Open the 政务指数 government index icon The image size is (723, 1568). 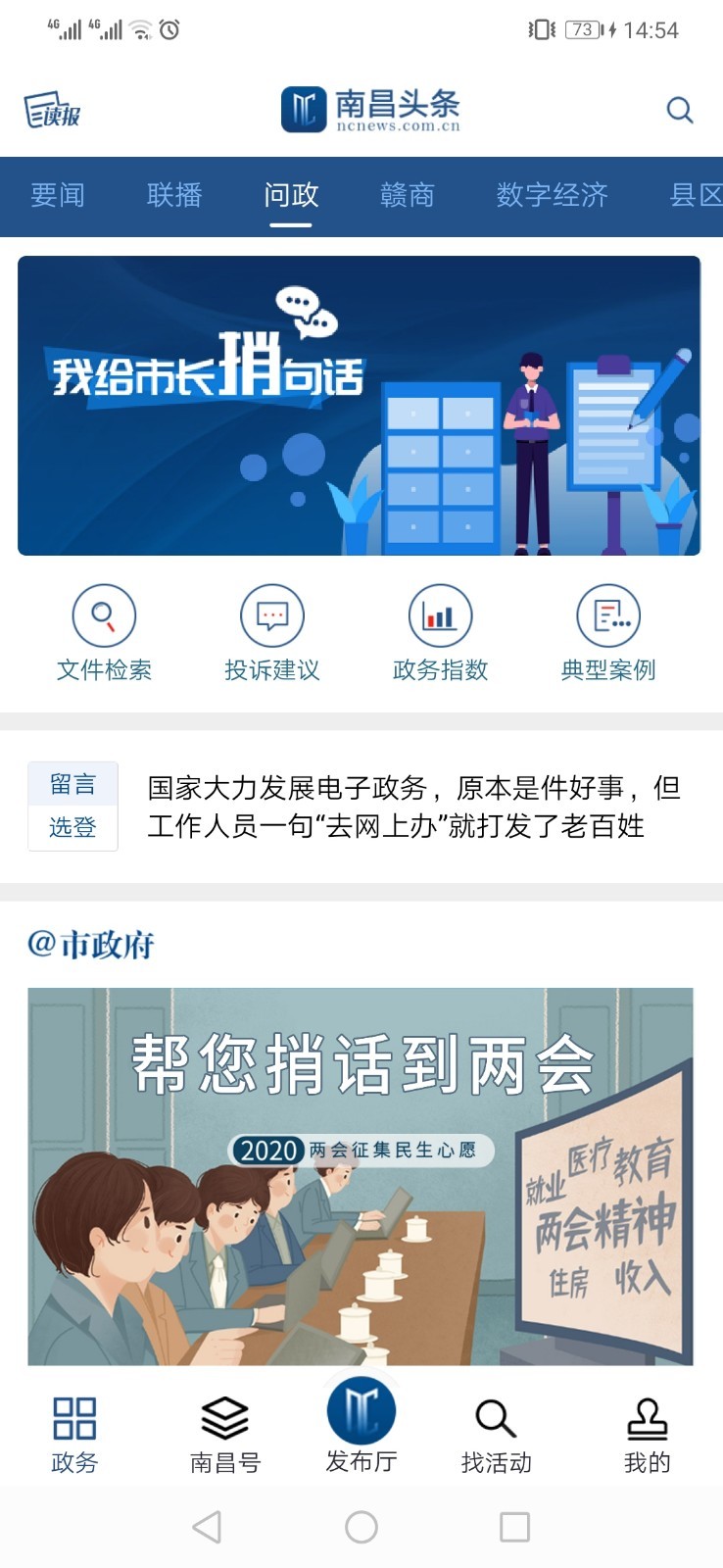[x=439, y=632]
